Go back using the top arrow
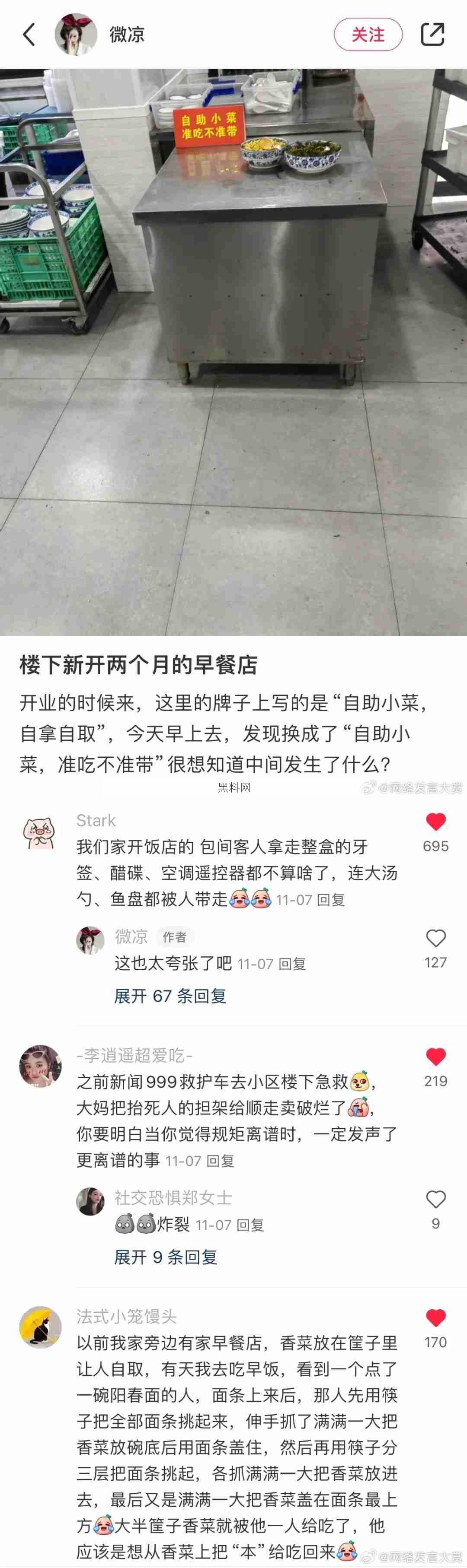 coord(29,35)
